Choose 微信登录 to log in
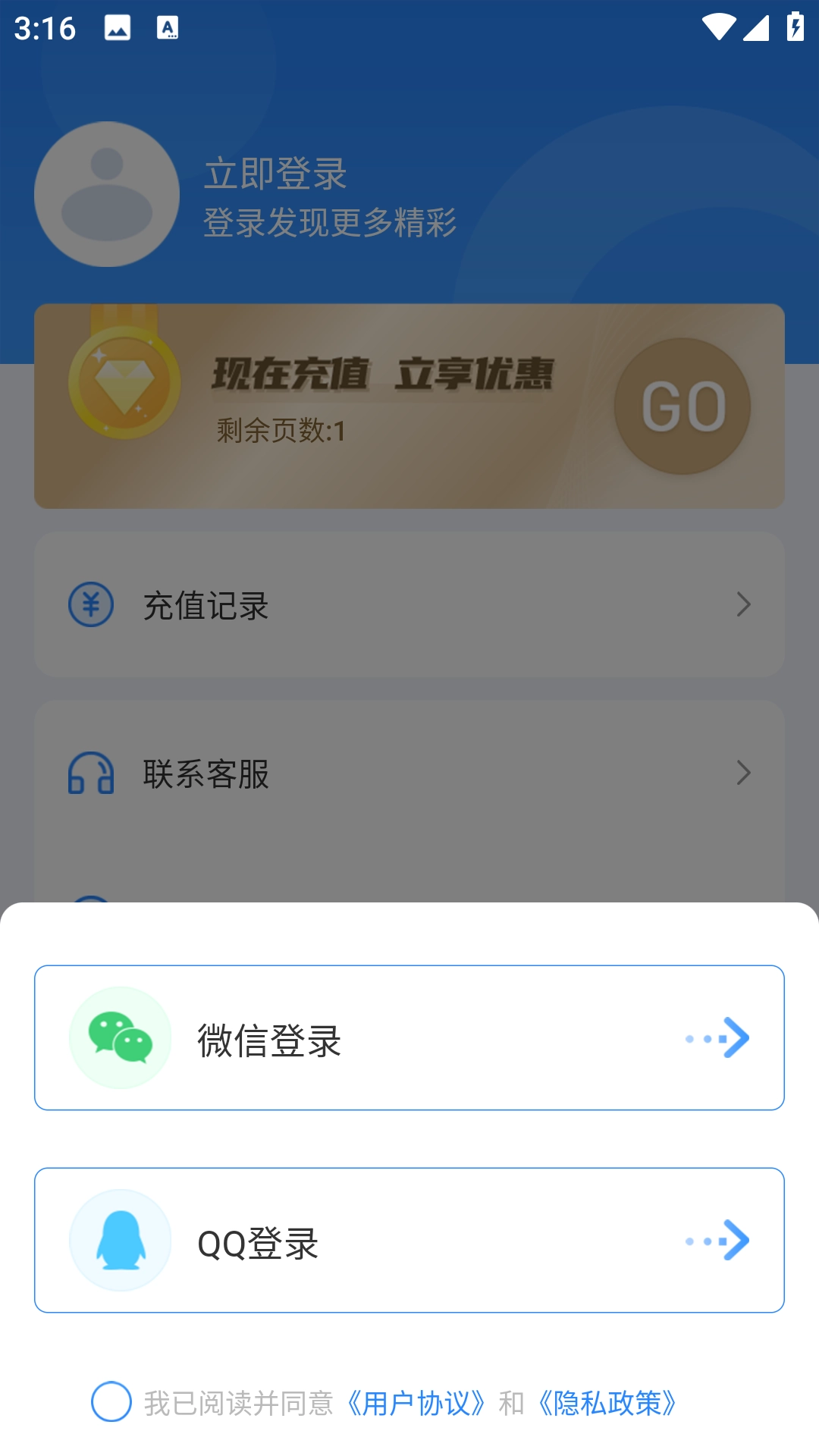The width and height of the screenshot is (819, 1456). click(409, 1037)
